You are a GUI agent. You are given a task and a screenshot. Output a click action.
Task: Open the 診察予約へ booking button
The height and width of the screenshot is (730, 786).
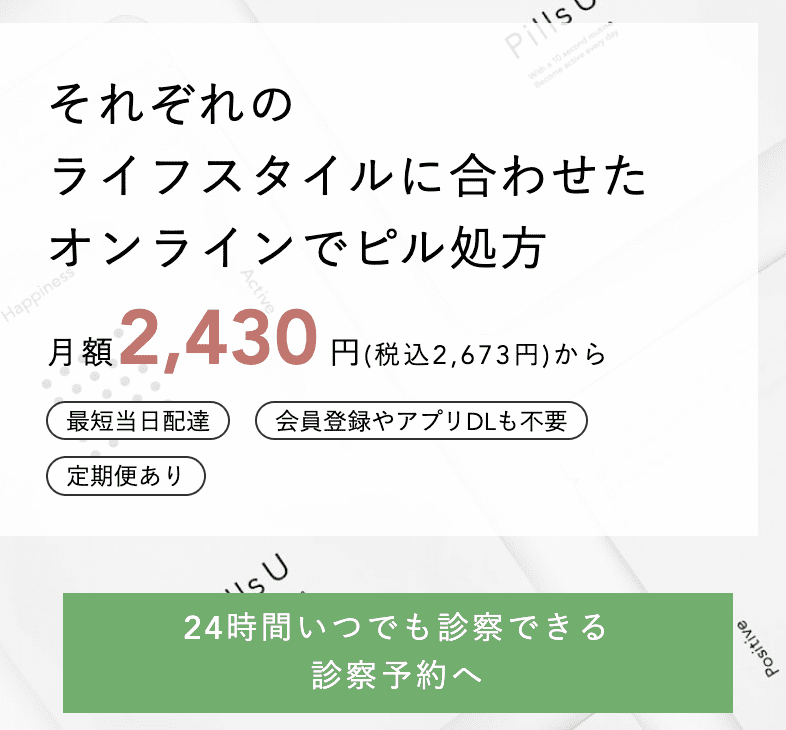397,652
